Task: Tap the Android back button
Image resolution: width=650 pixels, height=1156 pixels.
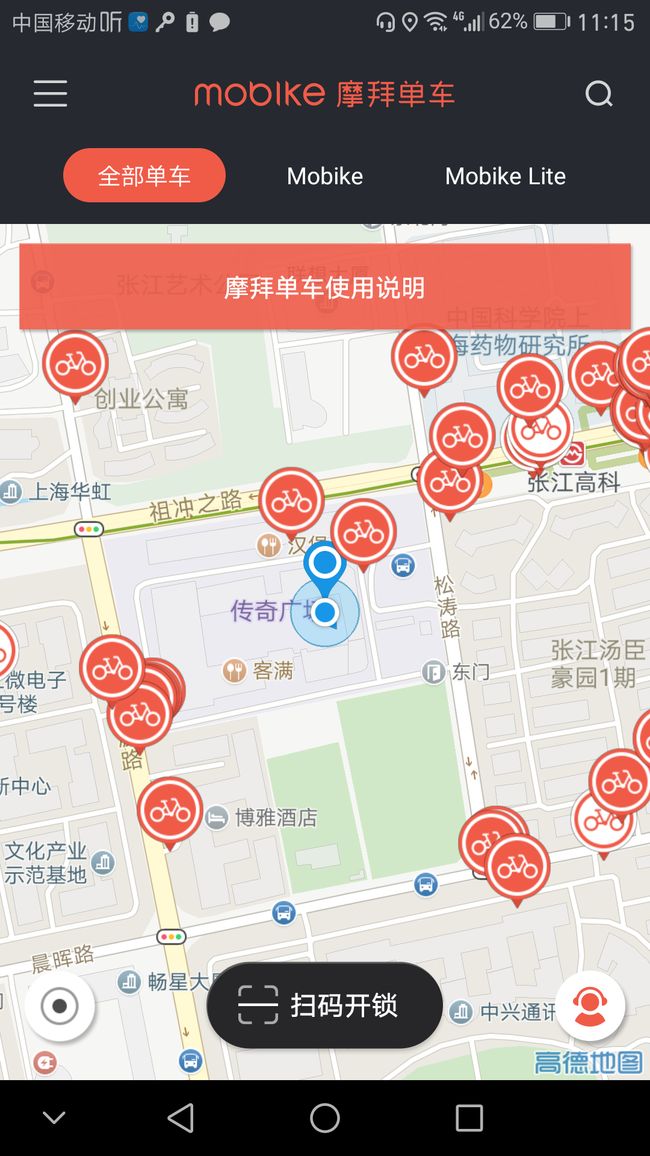Action: [x=181, y=1118]
